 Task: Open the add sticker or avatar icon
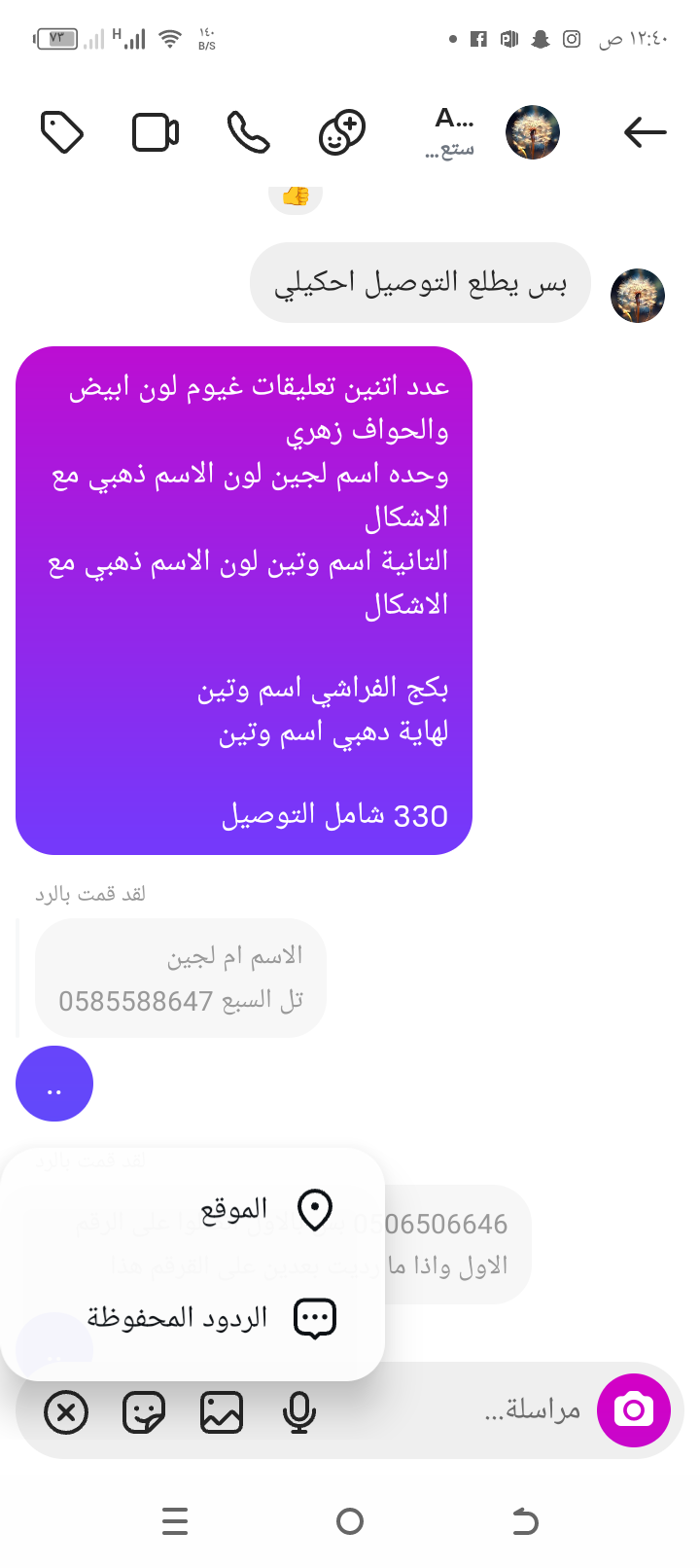coord(342,132)
